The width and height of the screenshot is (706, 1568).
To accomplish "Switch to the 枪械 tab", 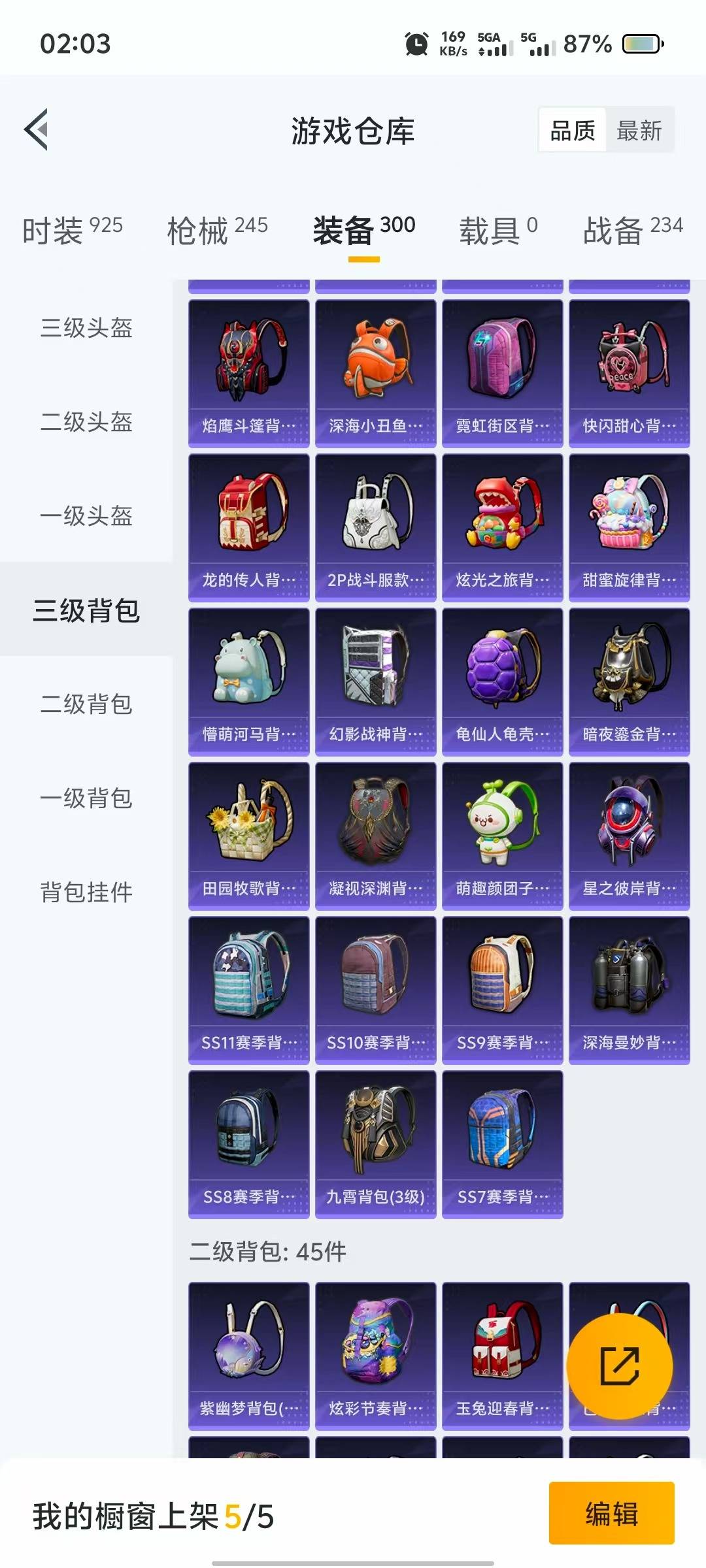I will click(217, 230).
